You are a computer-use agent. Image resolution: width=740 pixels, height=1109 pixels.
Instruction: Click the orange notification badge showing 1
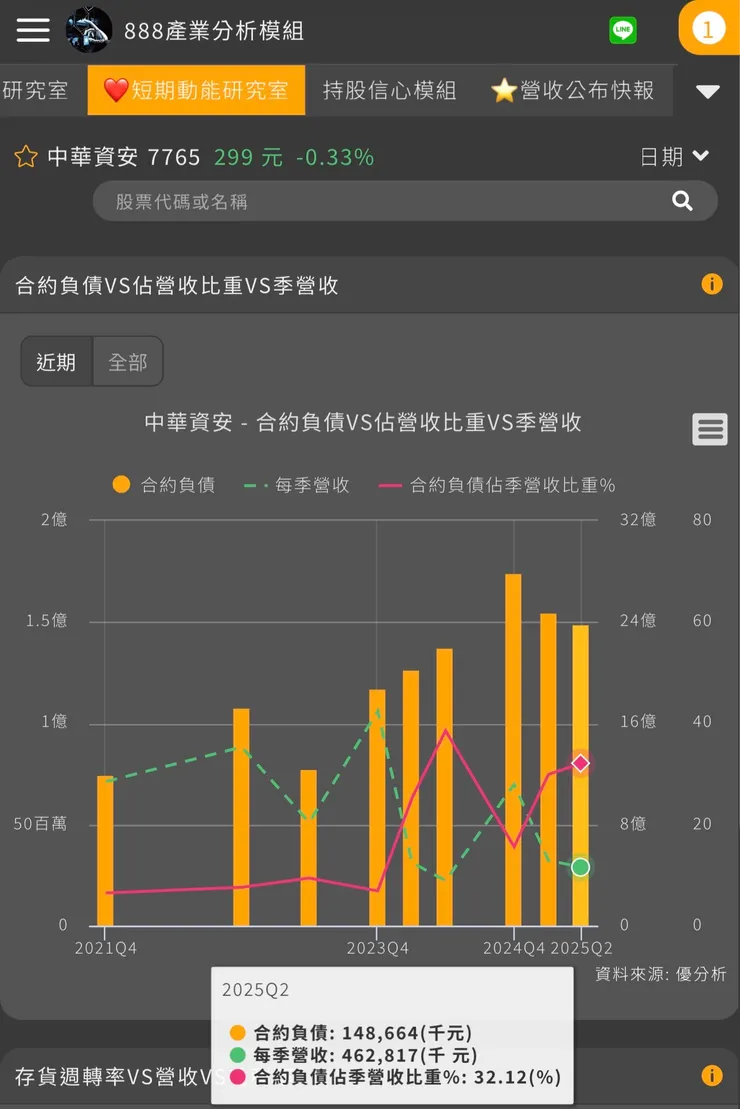(x=708, y=30)
